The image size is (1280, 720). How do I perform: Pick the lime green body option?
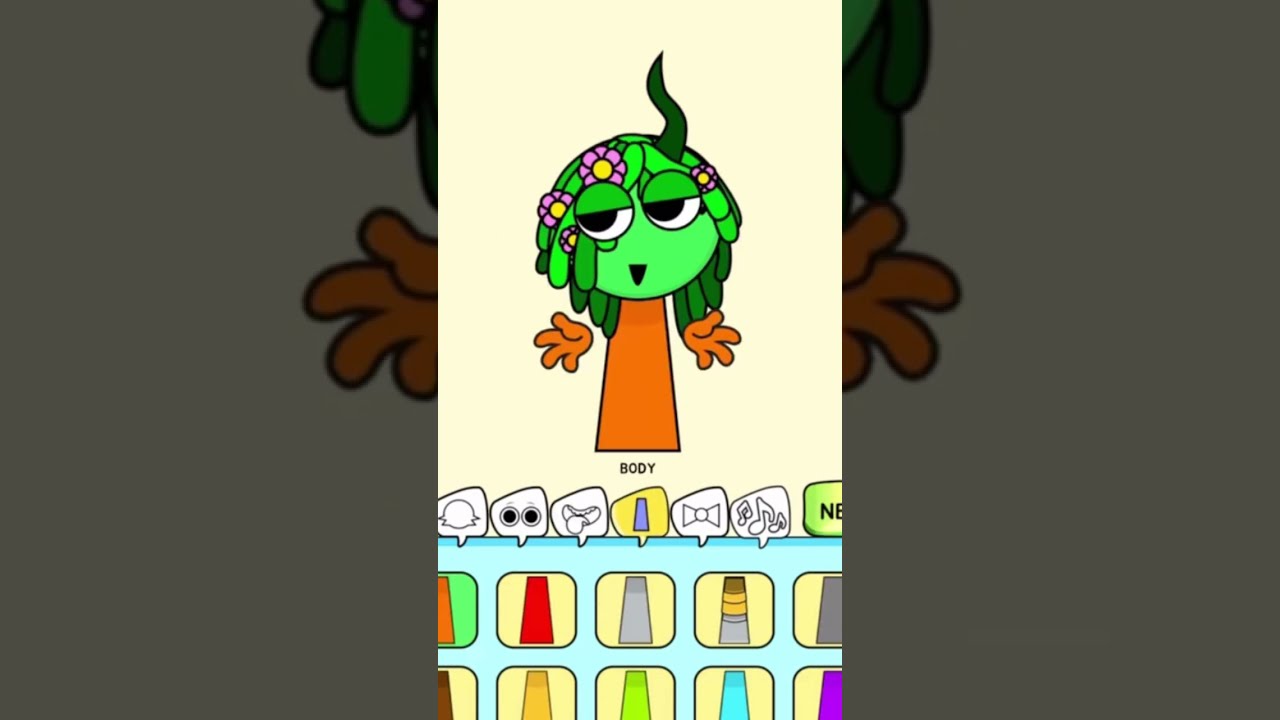[x=635, y=696]
